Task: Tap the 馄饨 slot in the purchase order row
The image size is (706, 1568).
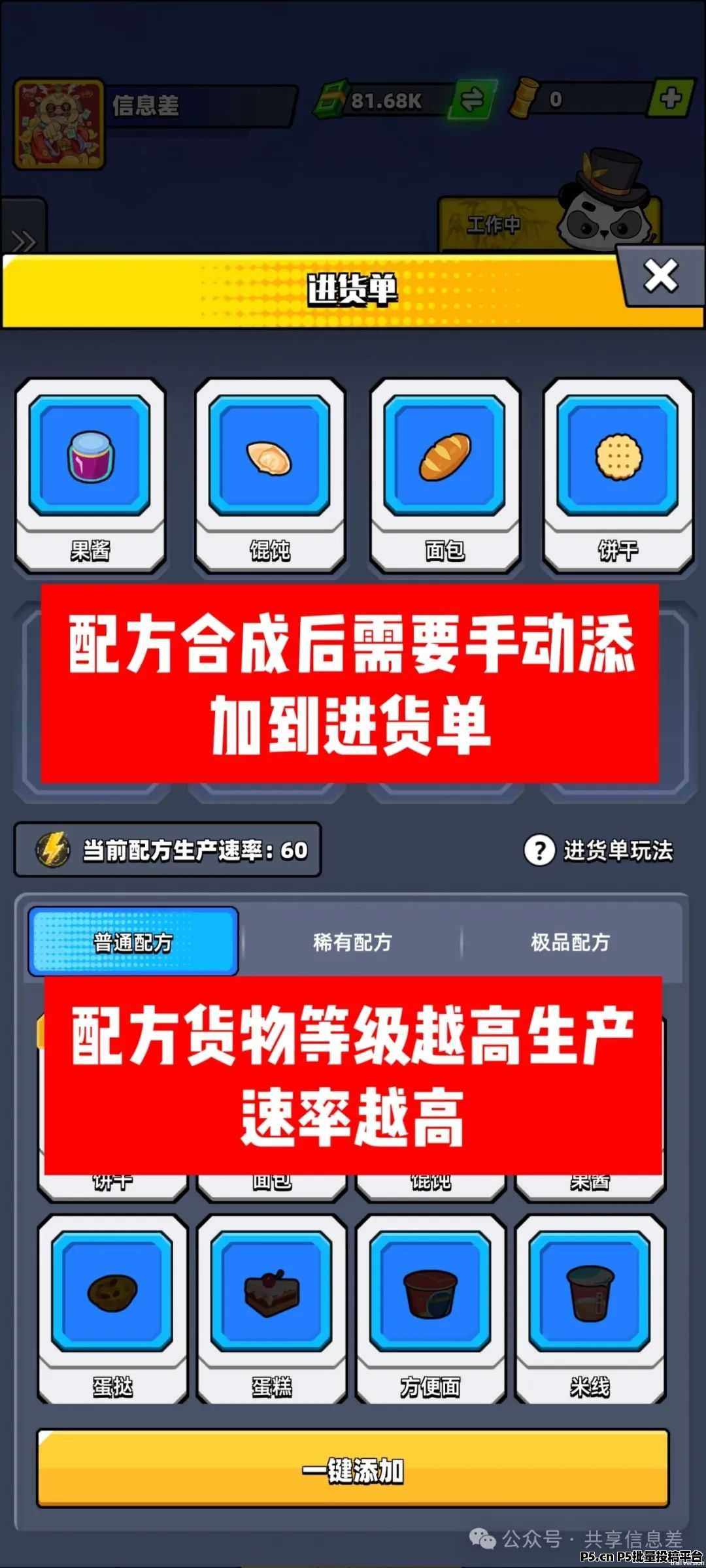Action: click(x=270, y=476)
